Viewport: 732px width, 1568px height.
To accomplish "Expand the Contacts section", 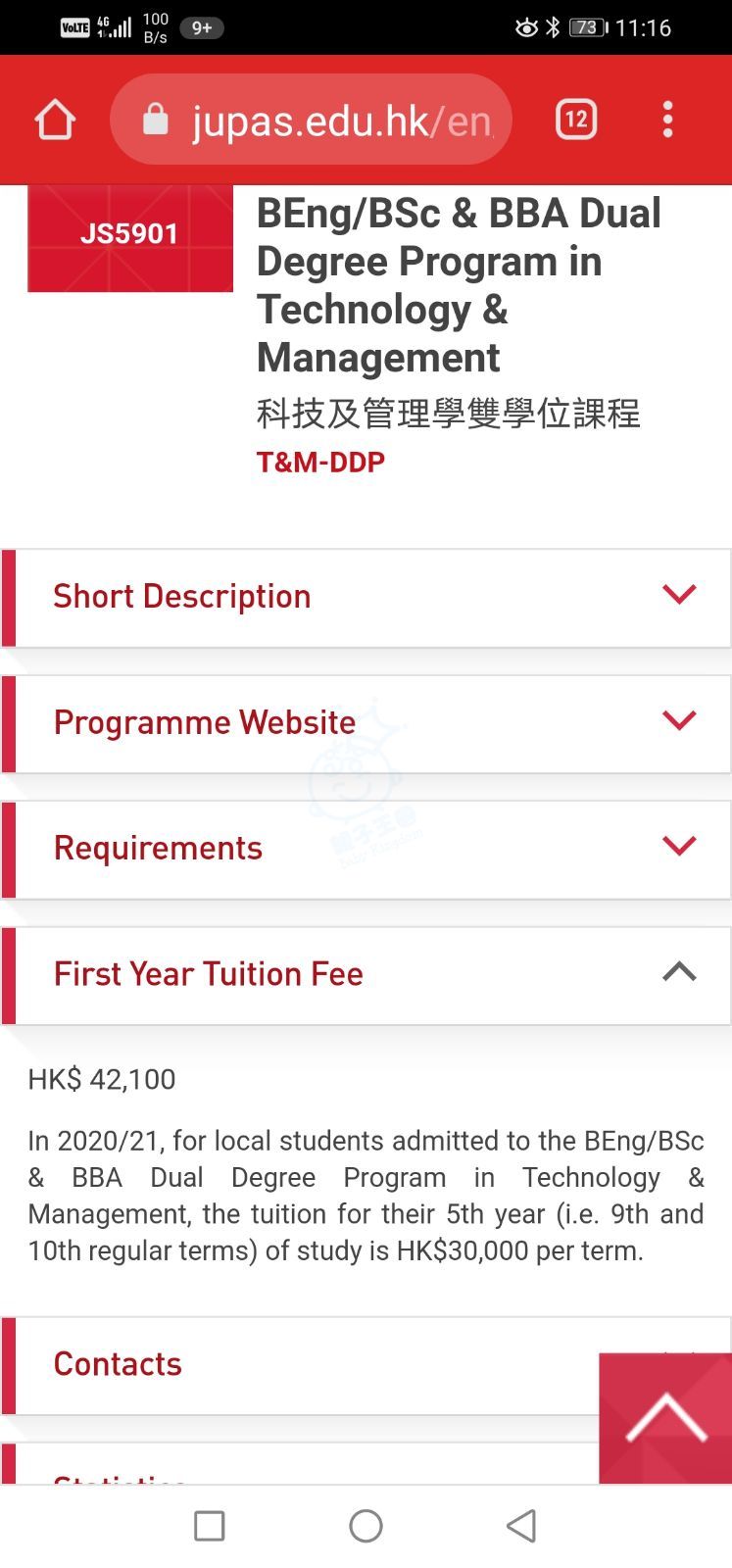I will click(300, 1365).
